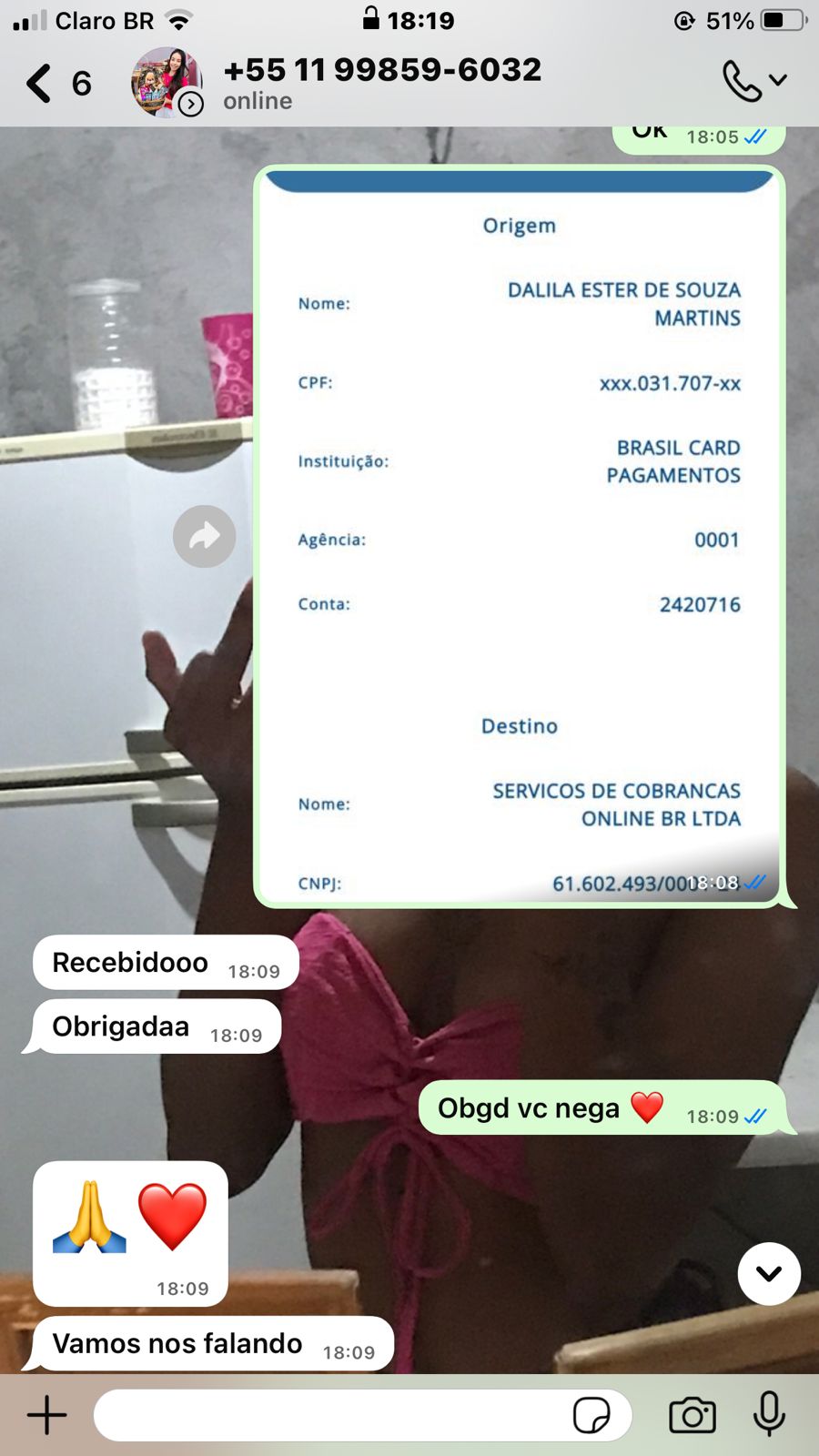Open contact info for +55 11 99859-6032

pos(382,82)
